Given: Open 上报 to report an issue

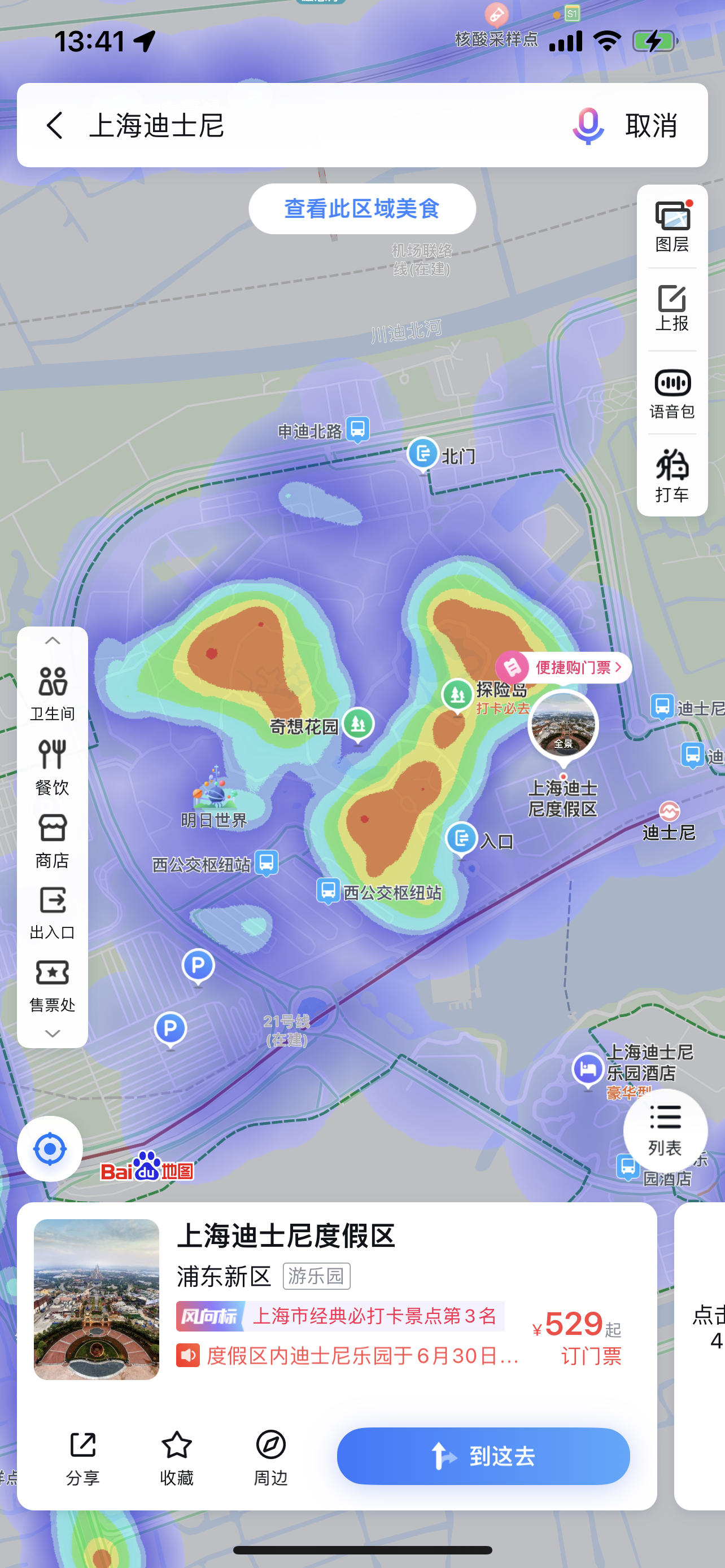Looking at the screenshot, I should 672,309.
